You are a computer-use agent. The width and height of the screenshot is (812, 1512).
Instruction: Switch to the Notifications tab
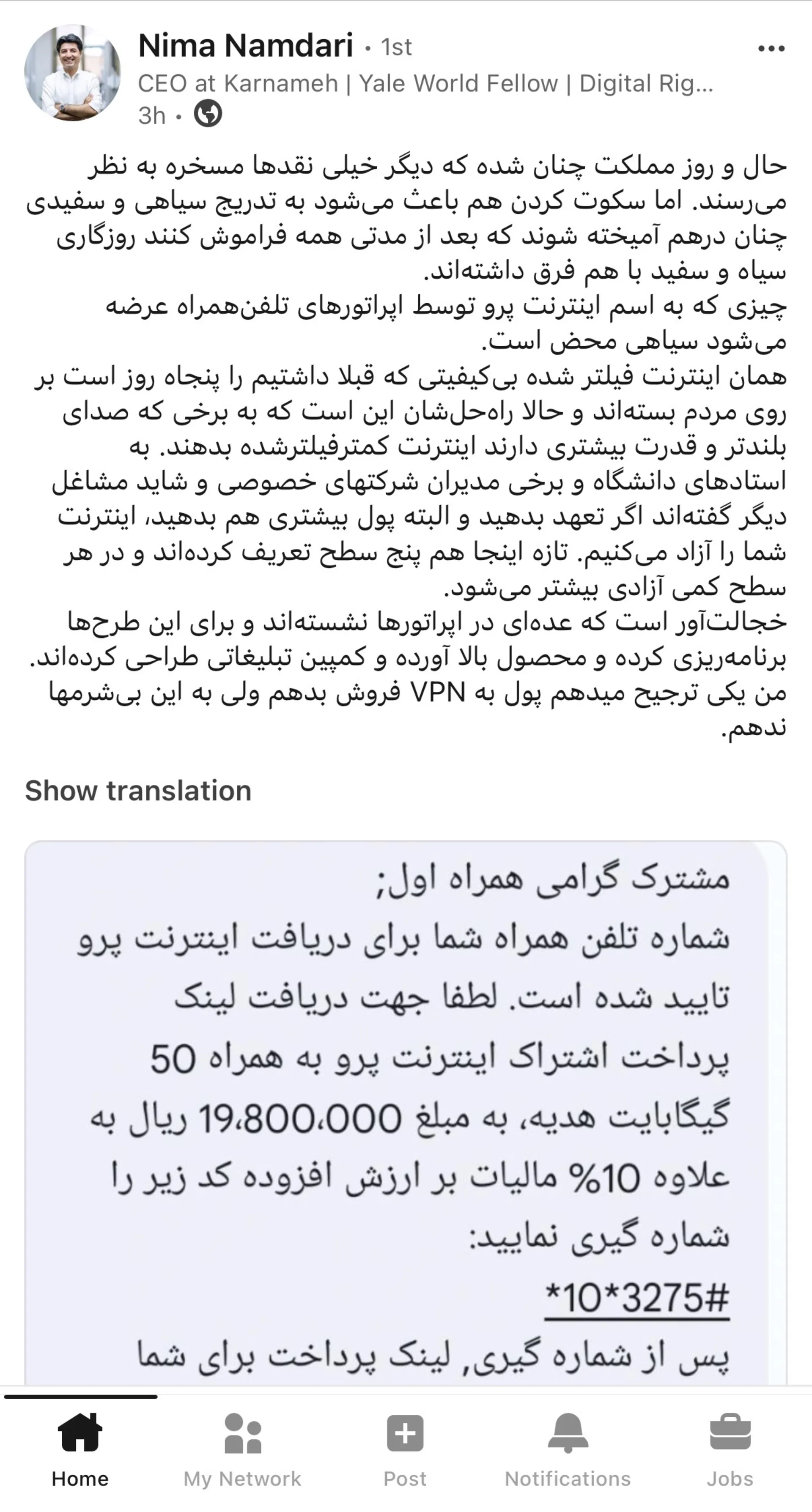click(568, 1450)
